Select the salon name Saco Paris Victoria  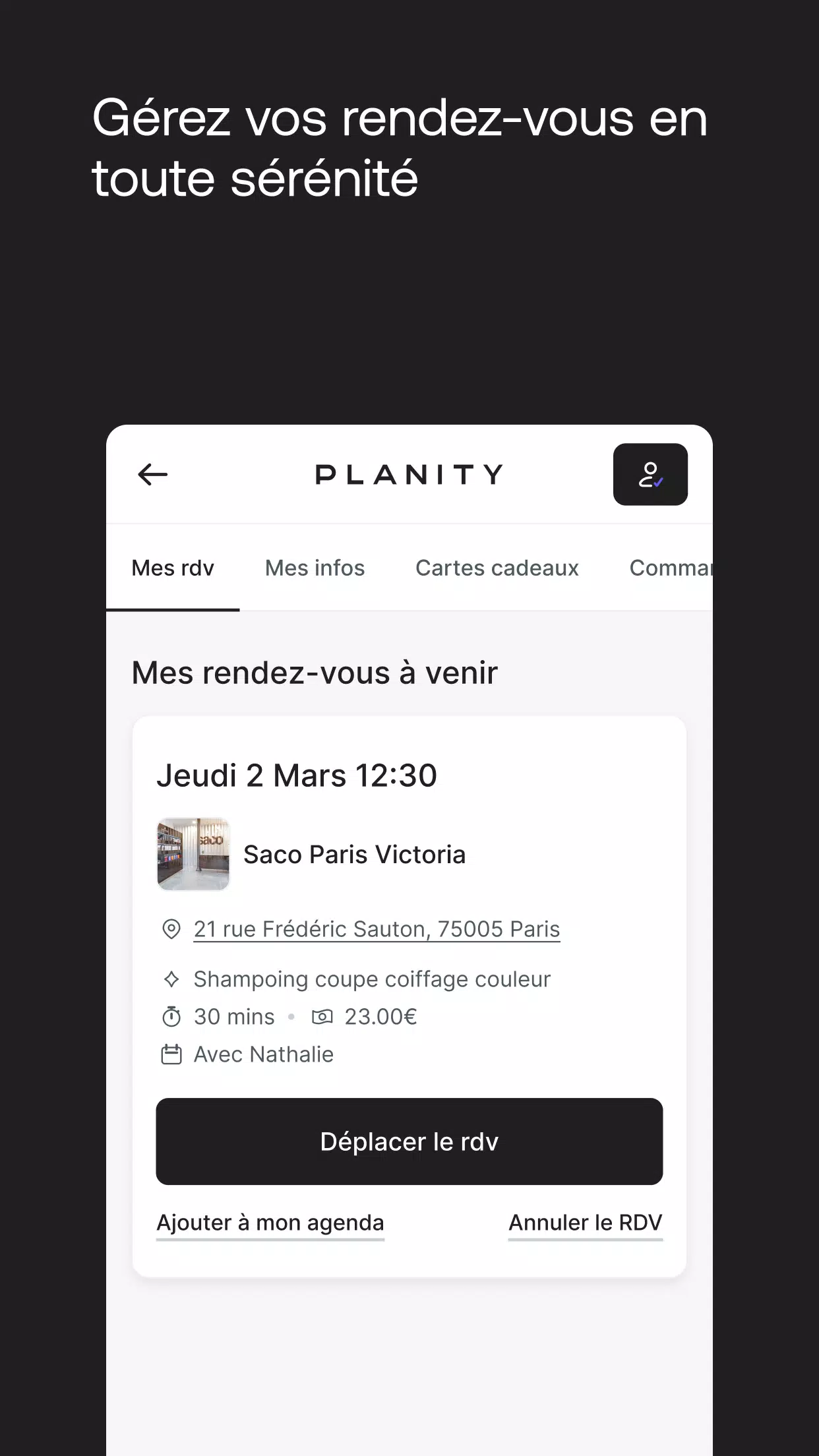coord(355,854)
